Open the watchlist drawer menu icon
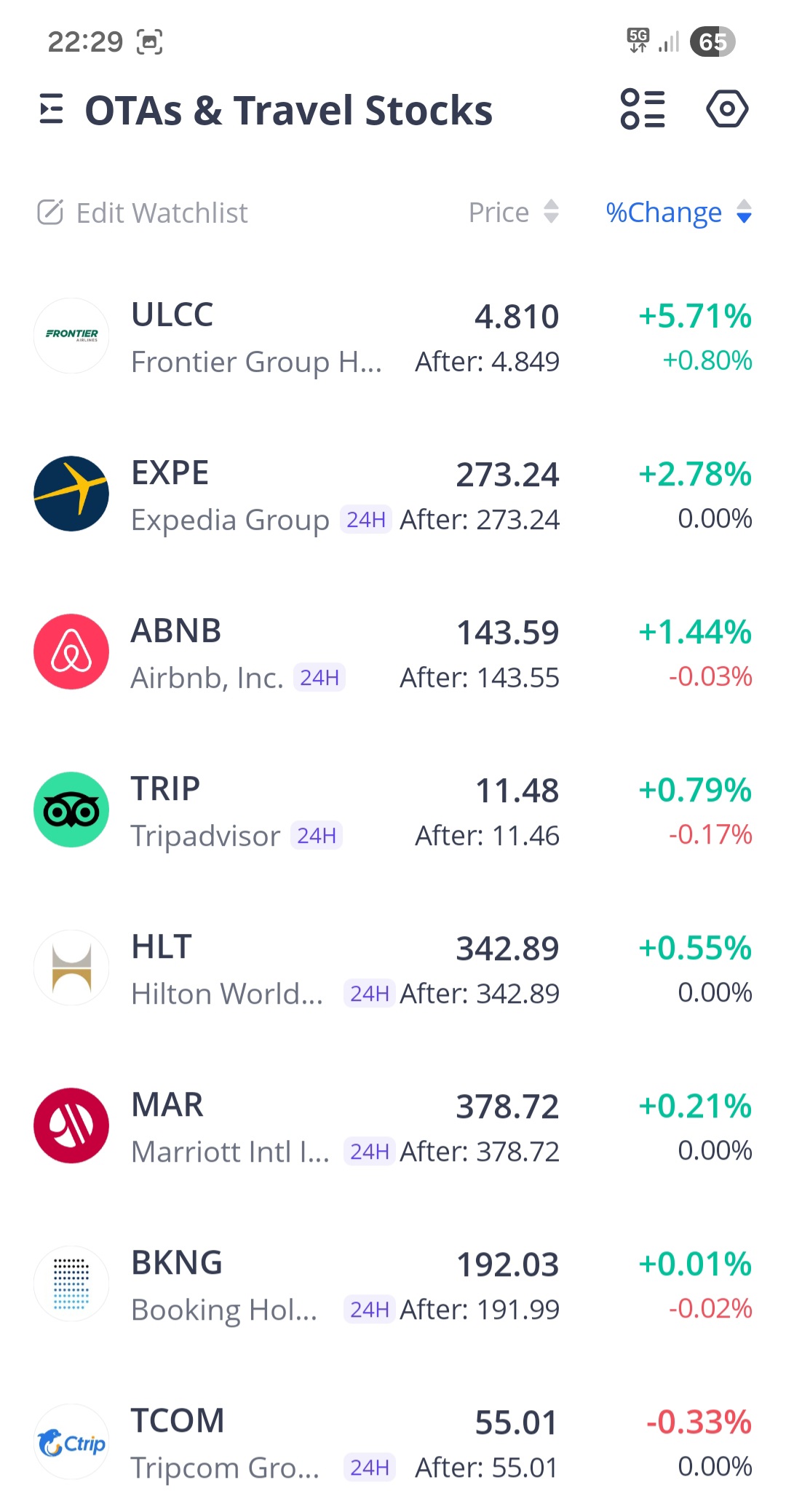The image size is (786, 1512). tap(51, 110)
